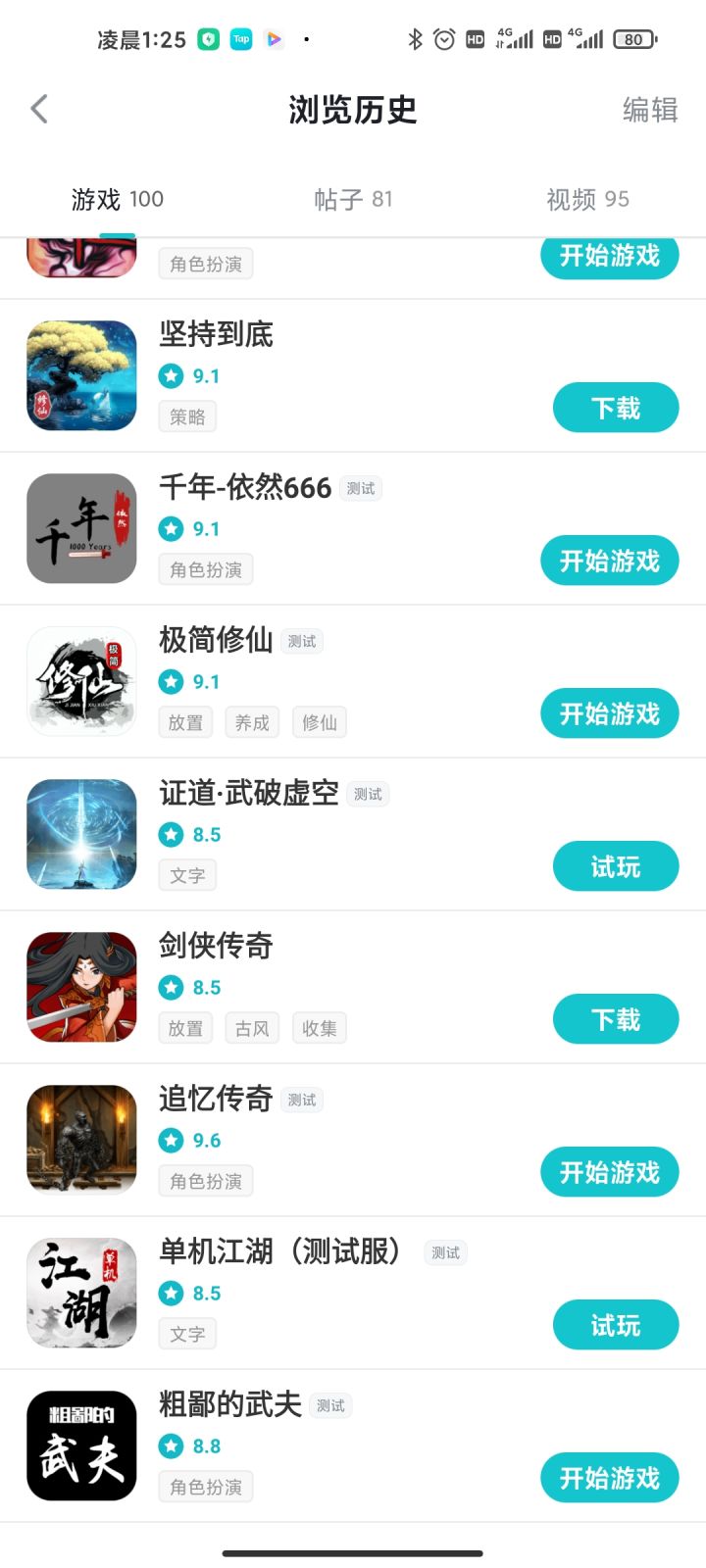Download the game 坚持到底

click(616, 408)
